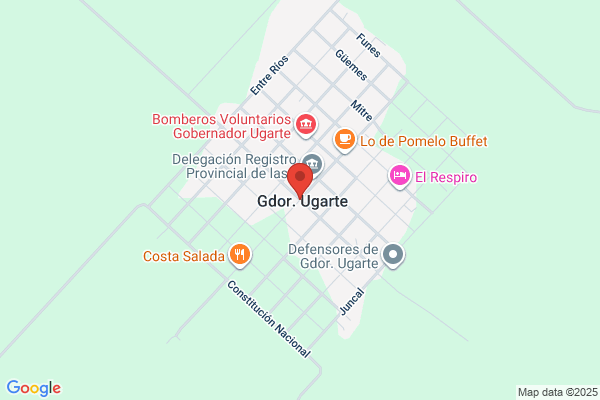Viewport: 600px width, 400px height.
Task: Select the Lo de Pomelo Buffet cafe marker
Action: click(344, 140)
